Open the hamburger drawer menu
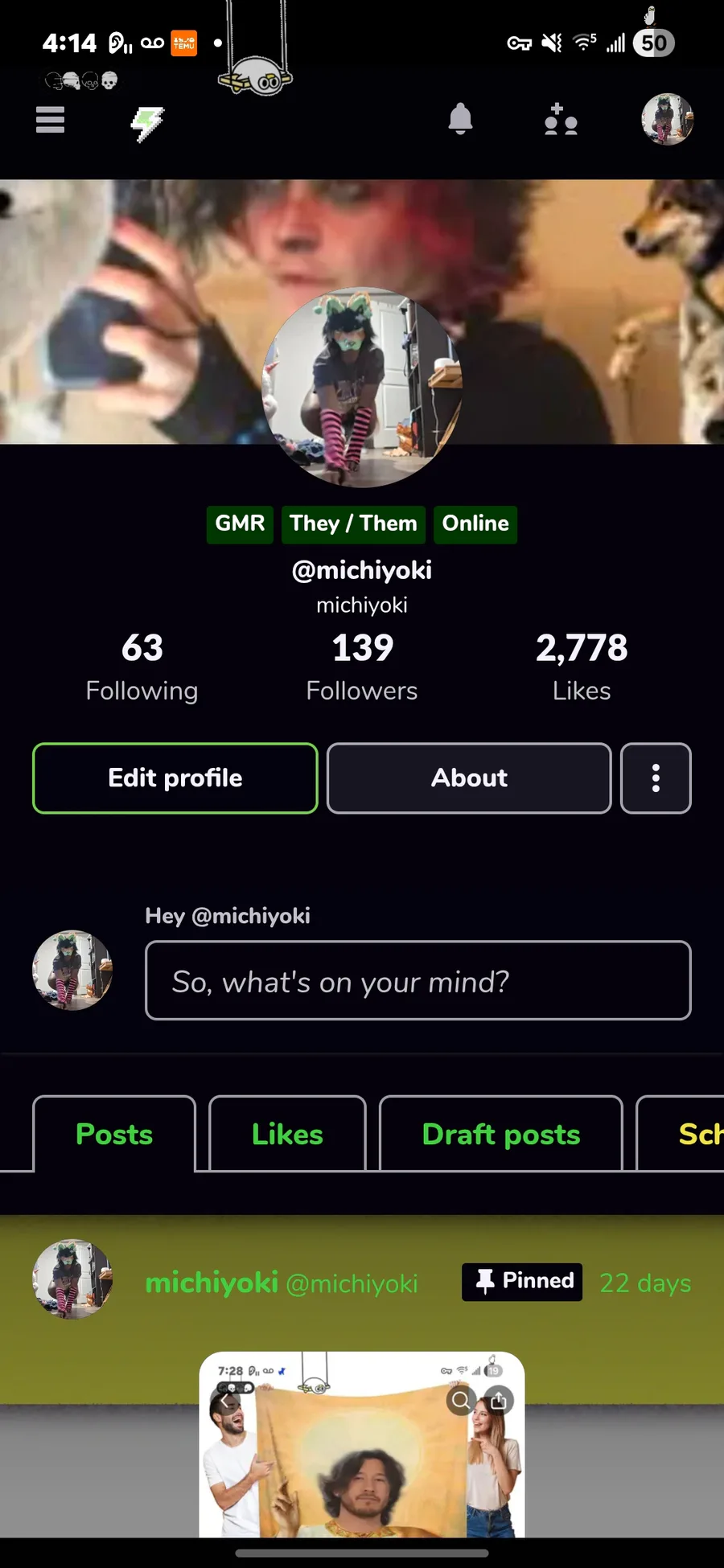 tap(50, 121)
